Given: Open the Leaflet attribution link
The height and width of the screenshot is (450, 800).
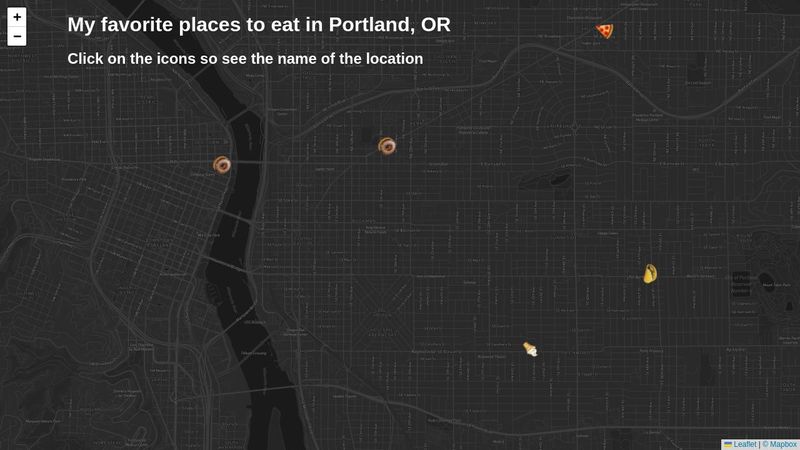Looking at the screenshot, I should click(744, 444).
